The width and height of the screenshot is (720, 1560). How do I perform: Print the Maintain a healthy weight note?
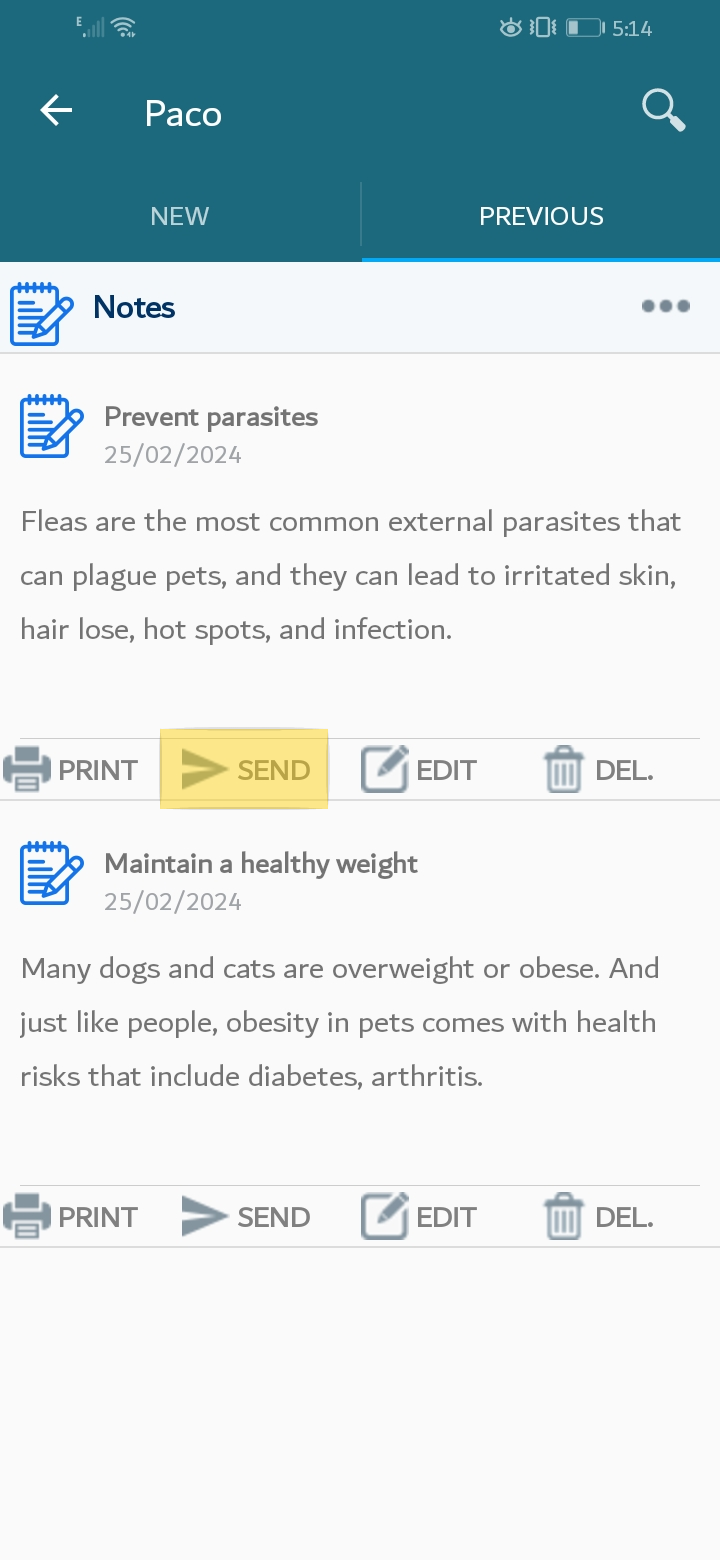(x=70, y=1217)
